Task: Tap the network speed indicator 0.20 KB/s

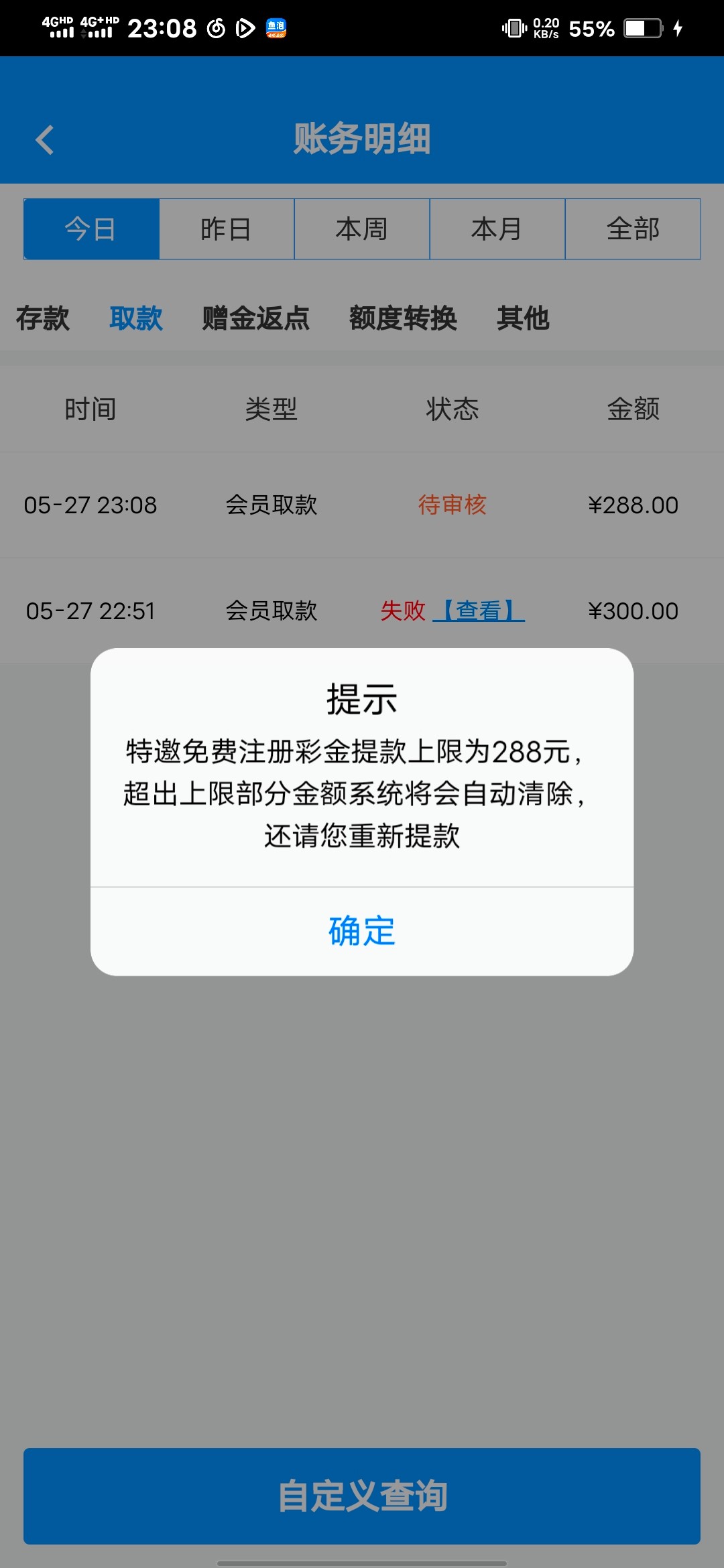Action: pos(546,28)
